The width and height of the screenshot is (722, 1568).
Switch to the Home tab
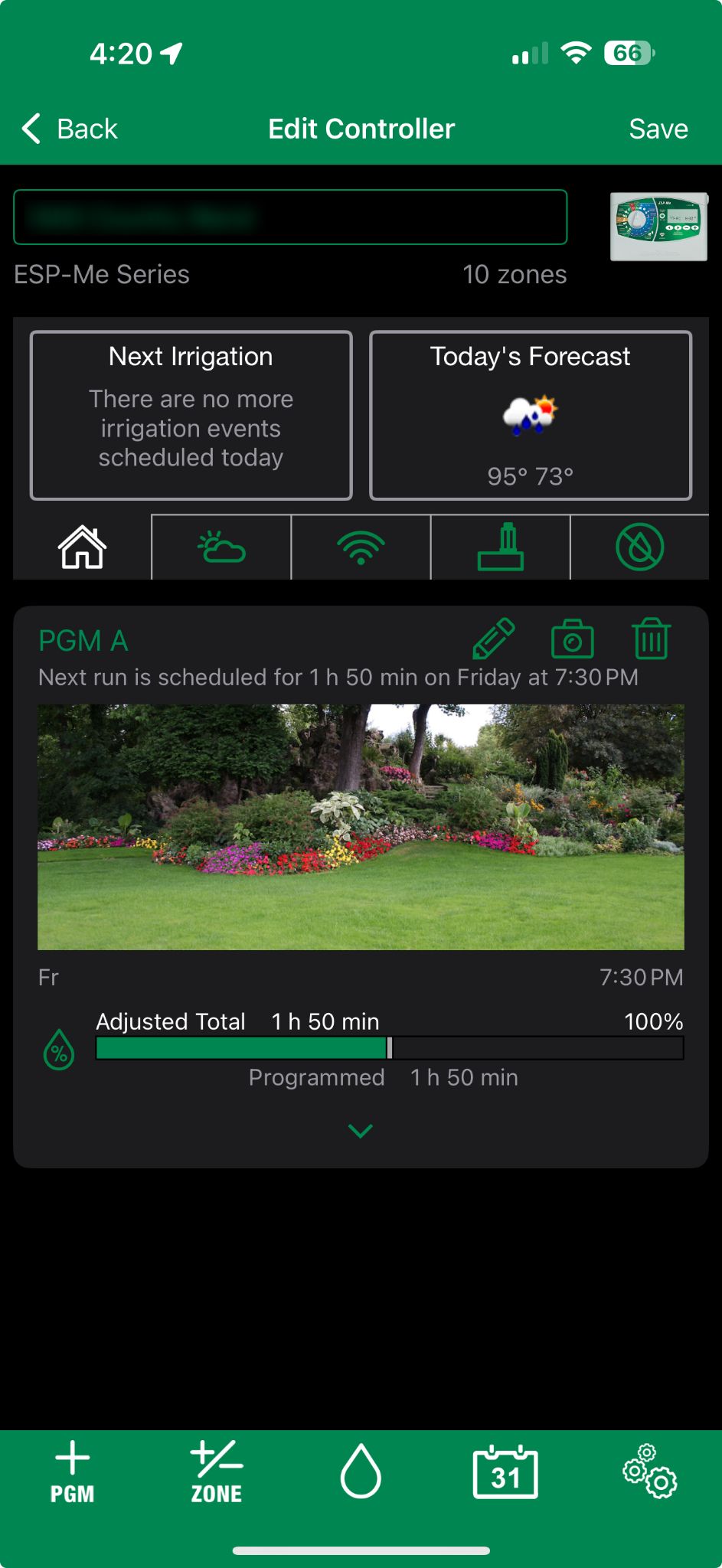80,547
